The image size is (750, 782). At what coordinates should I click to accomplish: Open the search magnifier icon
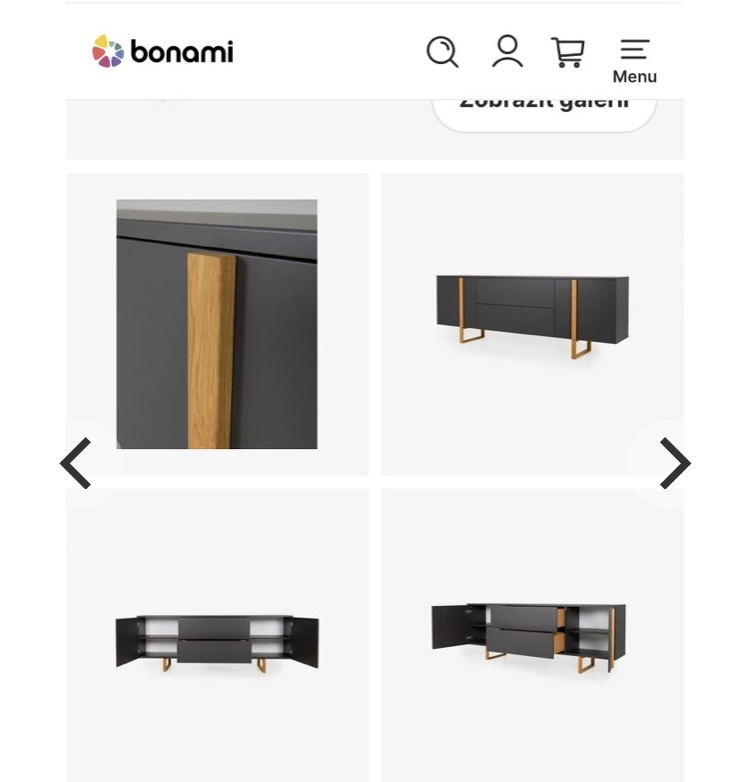click(442, 52)
